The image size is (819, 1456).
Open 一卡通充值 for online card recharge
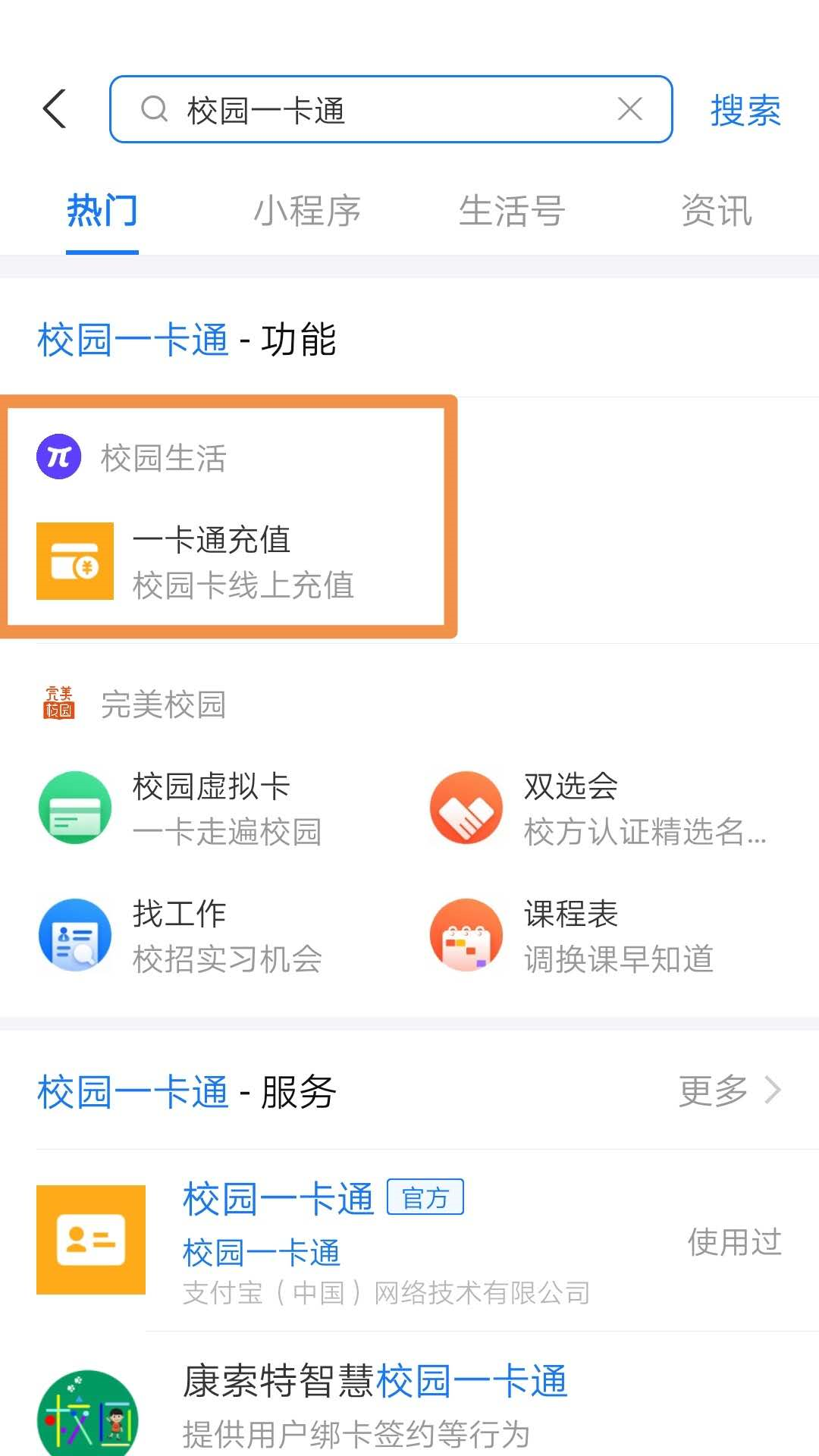coord(211,561)
